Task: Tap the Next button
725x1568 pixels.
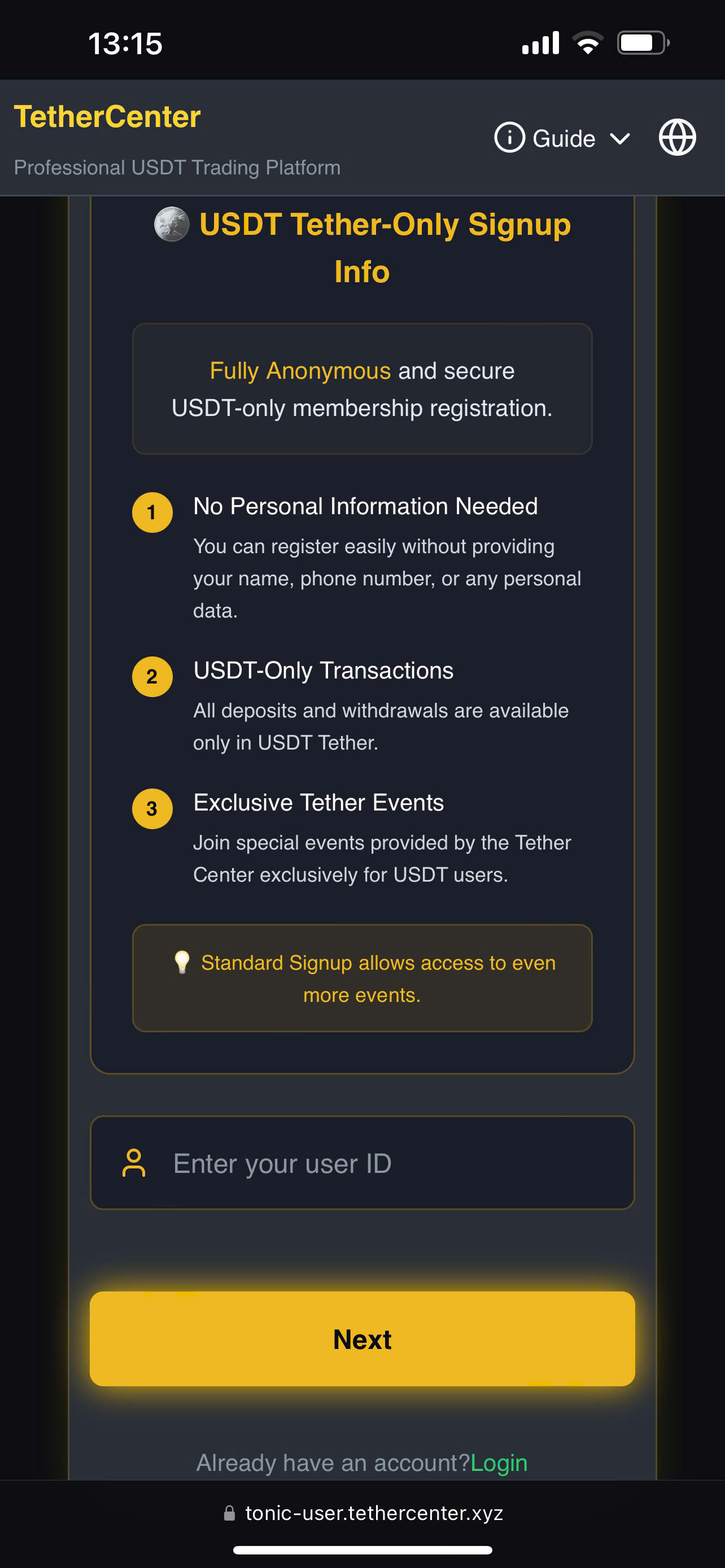Action: [362, 1339]
